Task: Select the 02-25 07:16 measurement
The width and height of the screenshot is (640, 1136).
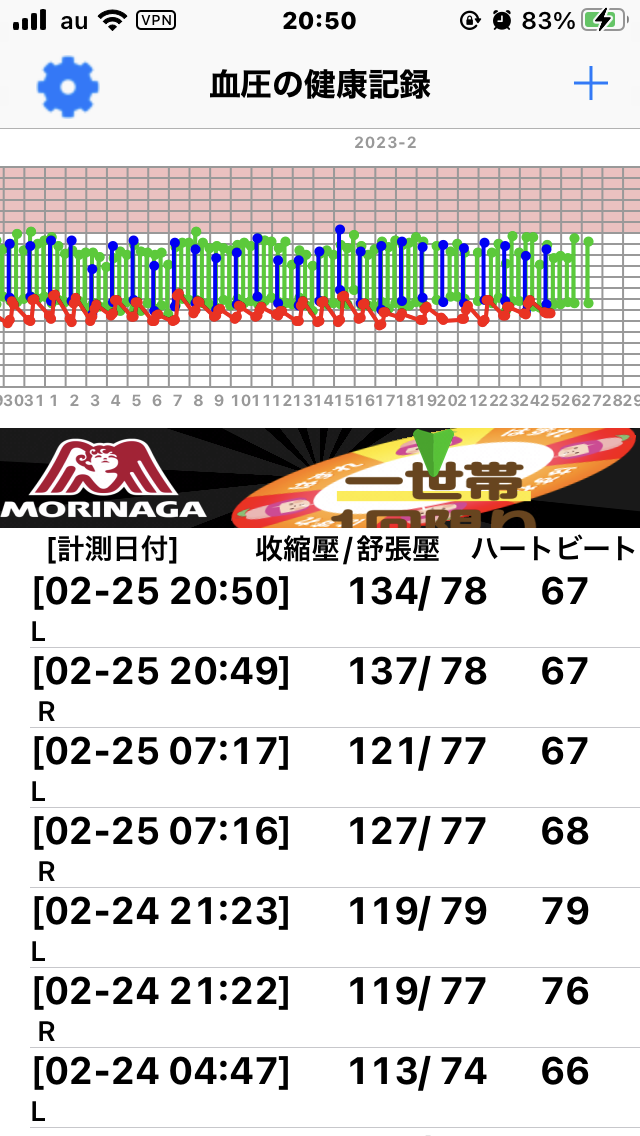Action: point(320,847)
